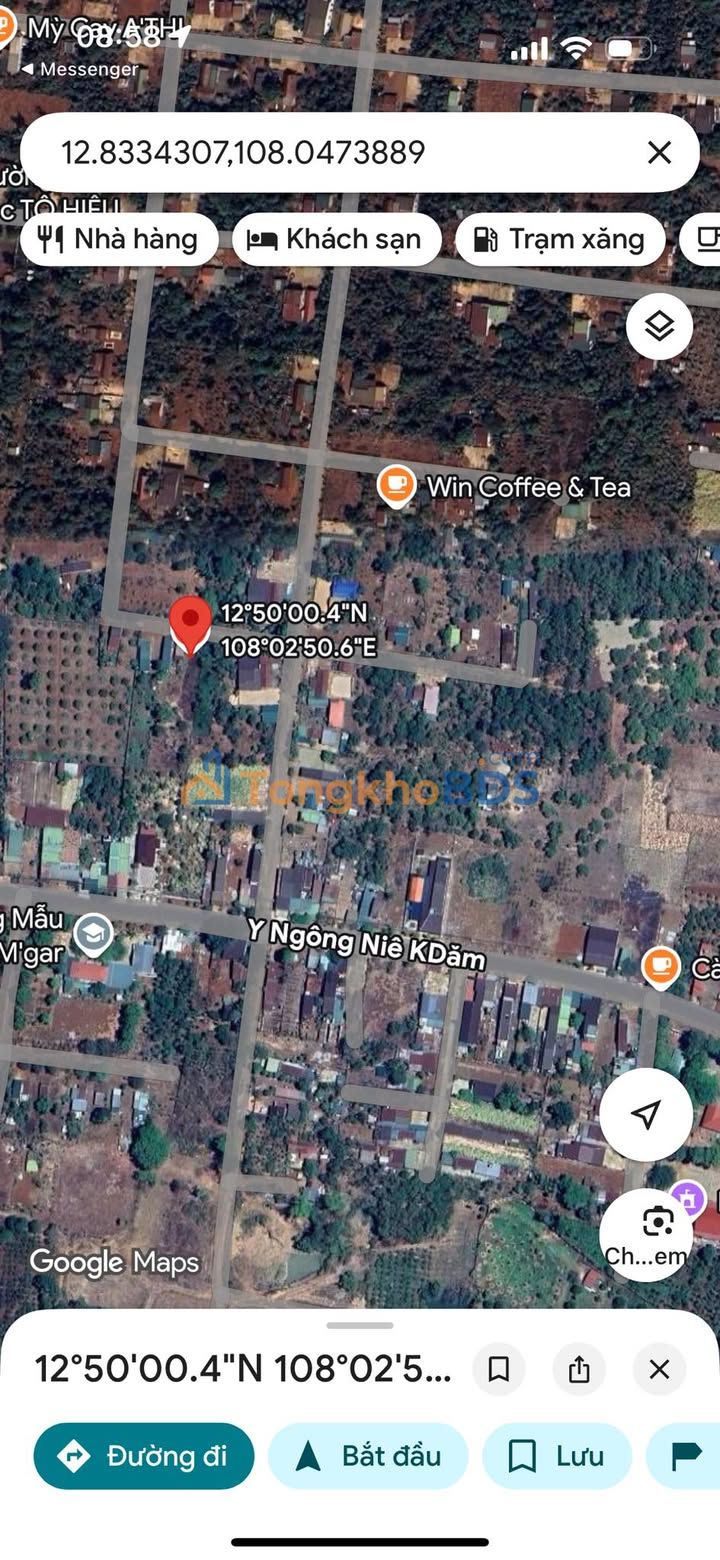Save the place using Lưu button
The height and width of the screenshot is (1560, 720).
557,1456
